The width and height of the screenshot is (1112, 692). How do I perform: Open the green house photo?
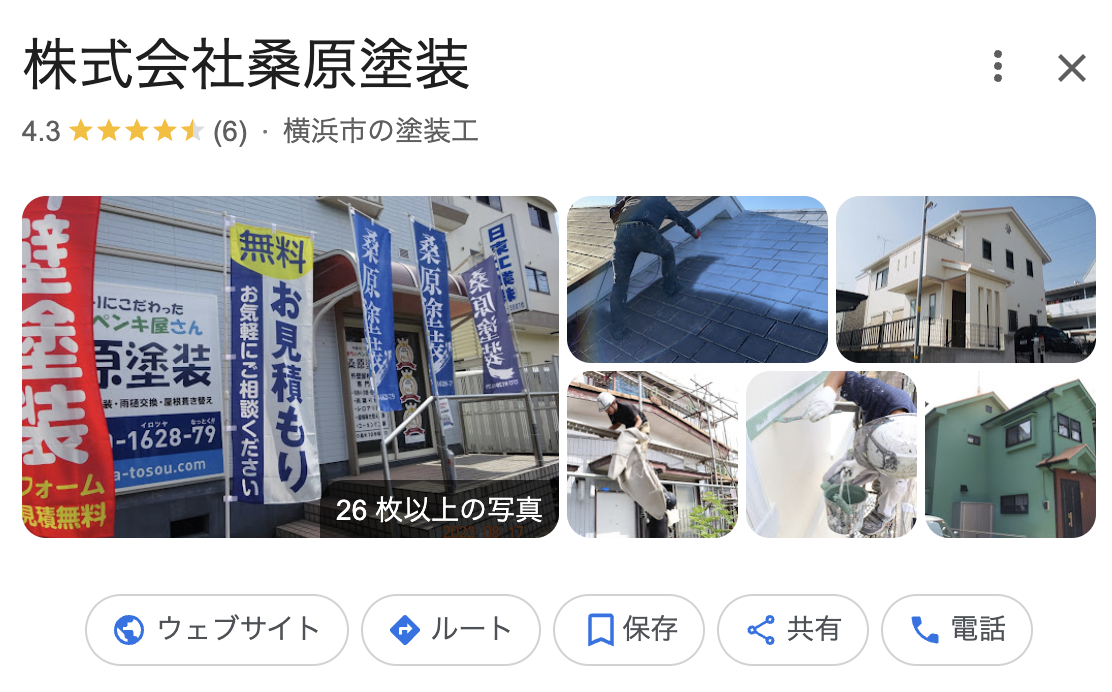click(x=1010, y=455)
